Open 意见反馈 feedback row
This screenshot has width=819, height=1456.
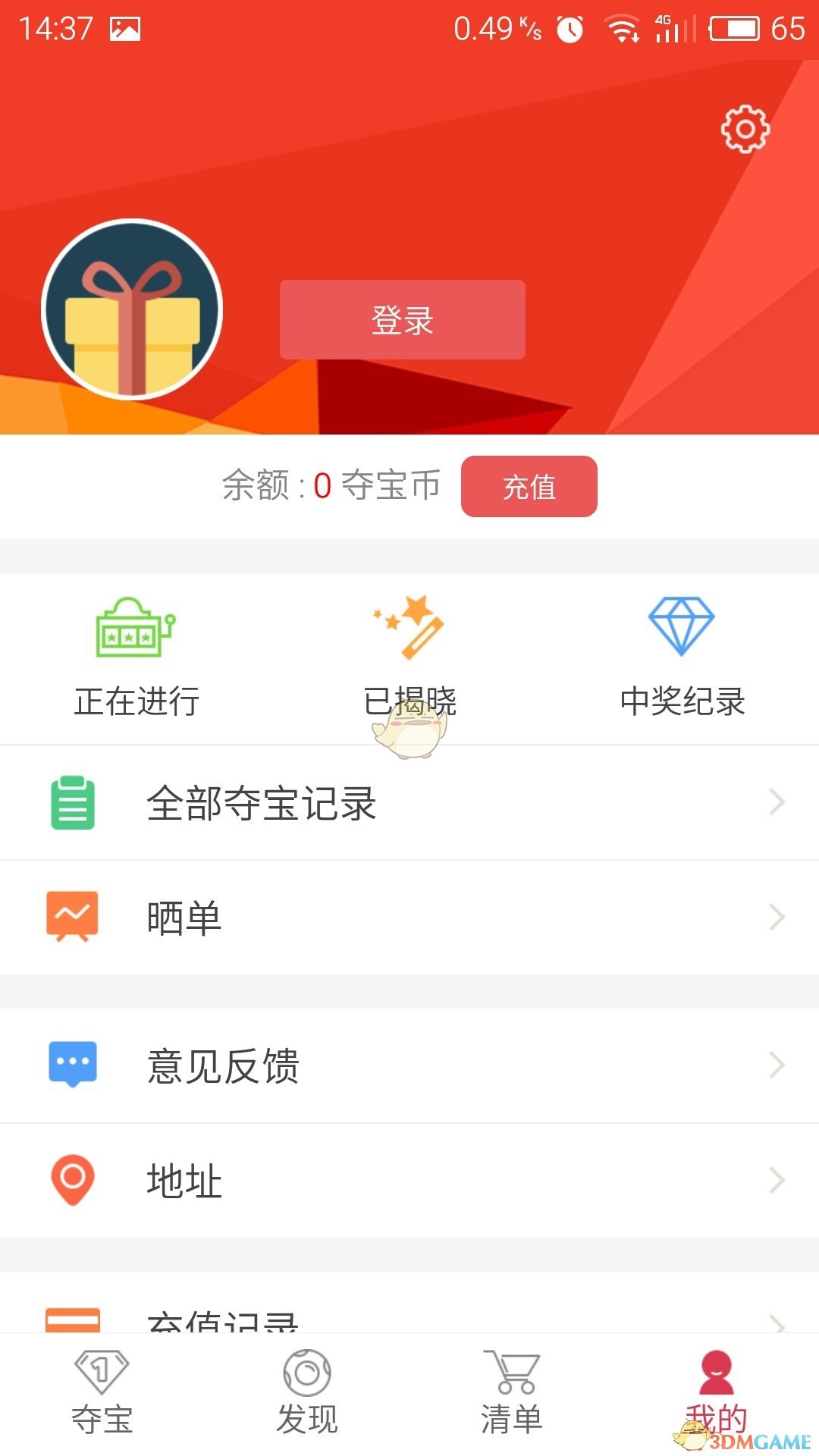coord(409,1065)
